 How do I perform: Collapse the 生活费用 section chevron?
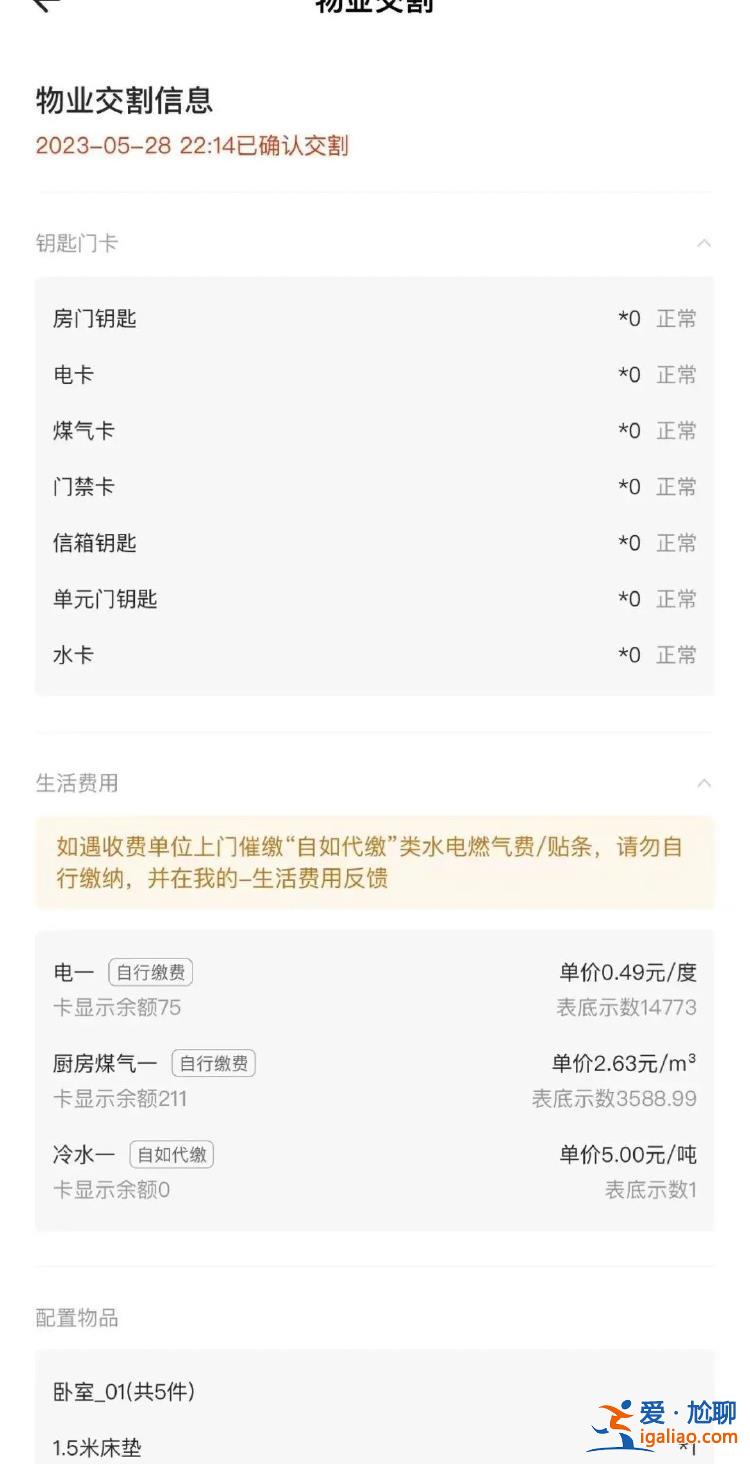[706, 783]
